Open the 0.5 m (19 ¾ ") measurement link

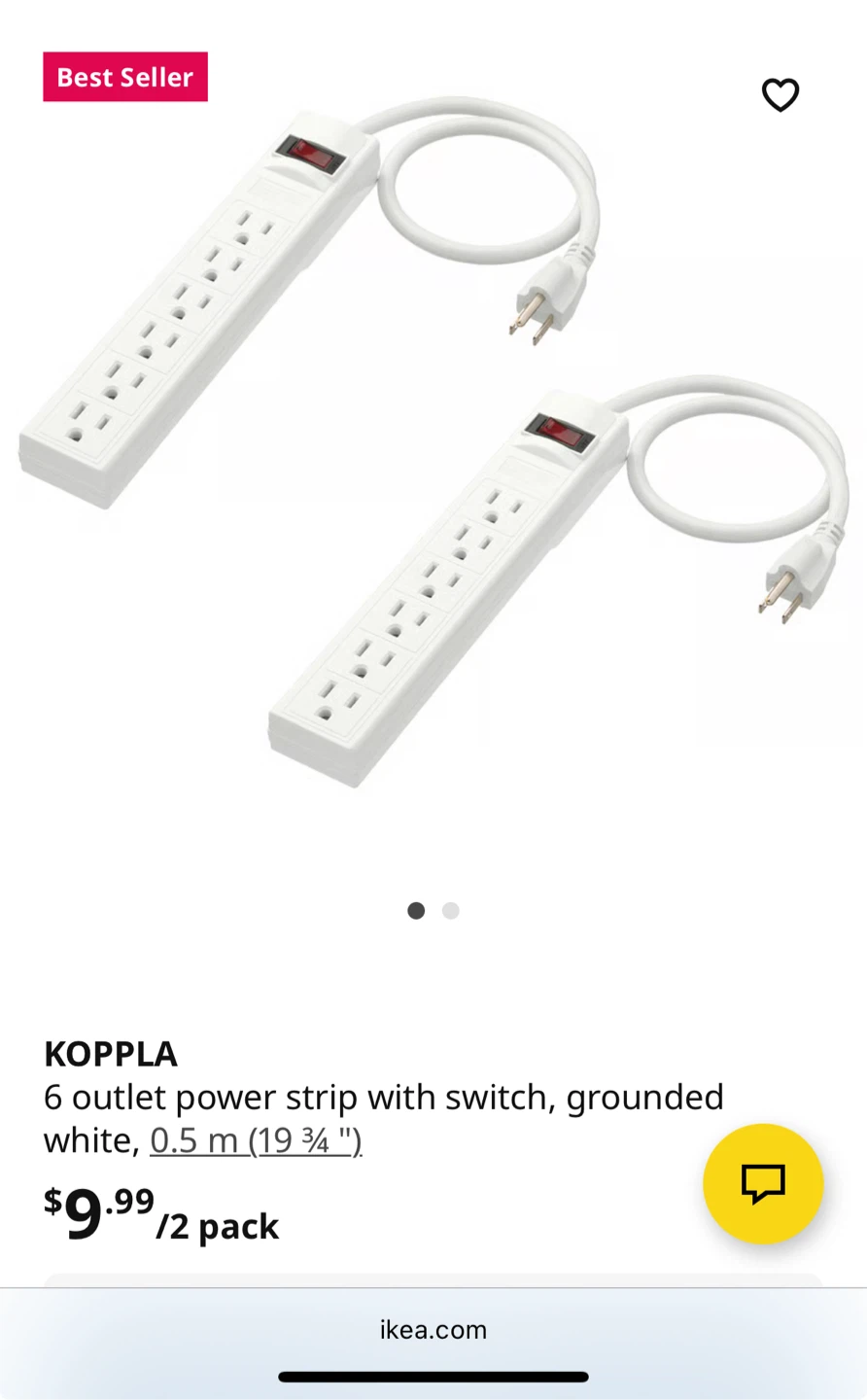pyautogui.click(x=256, y=1139)
